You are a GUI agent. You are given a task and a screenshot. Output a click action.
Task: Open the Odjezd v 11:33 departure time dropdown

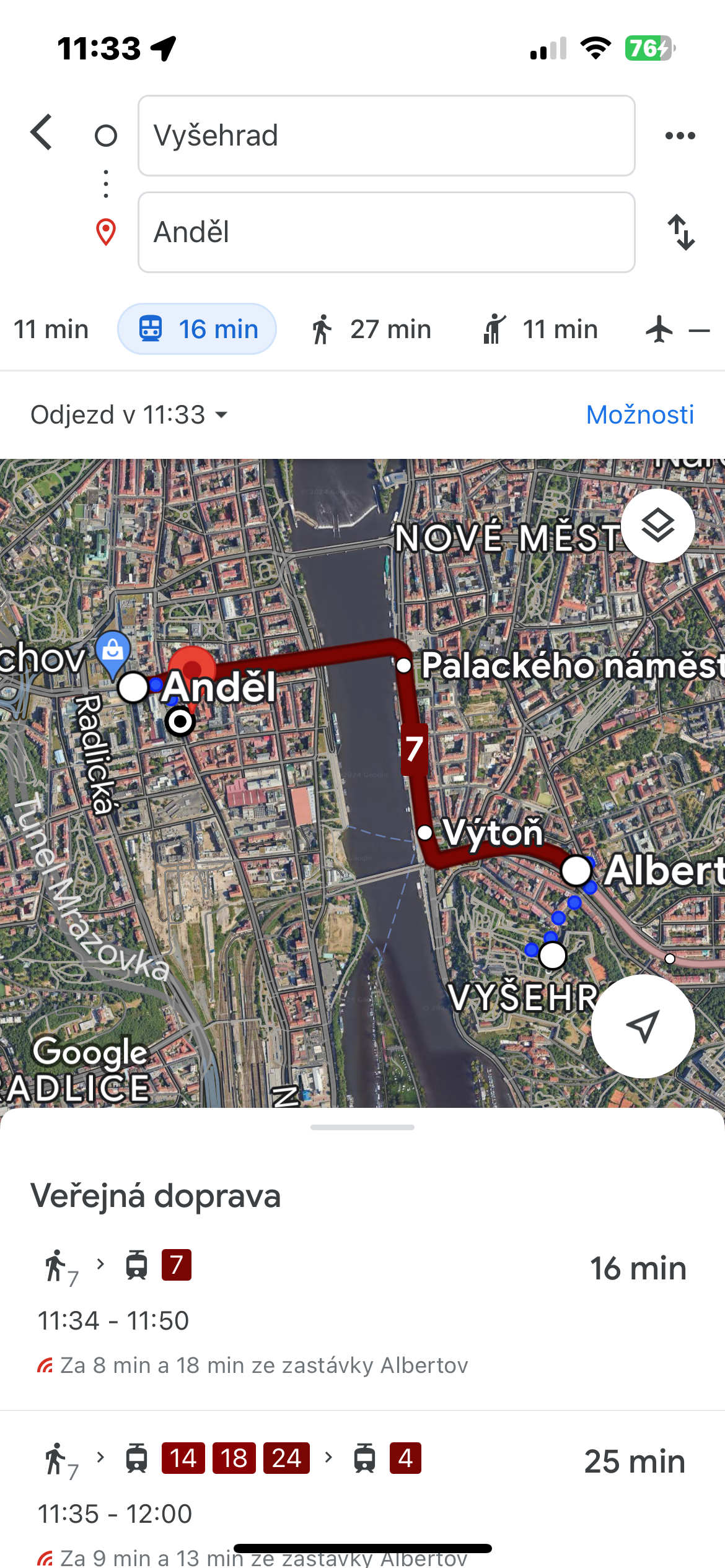(130, 414)
